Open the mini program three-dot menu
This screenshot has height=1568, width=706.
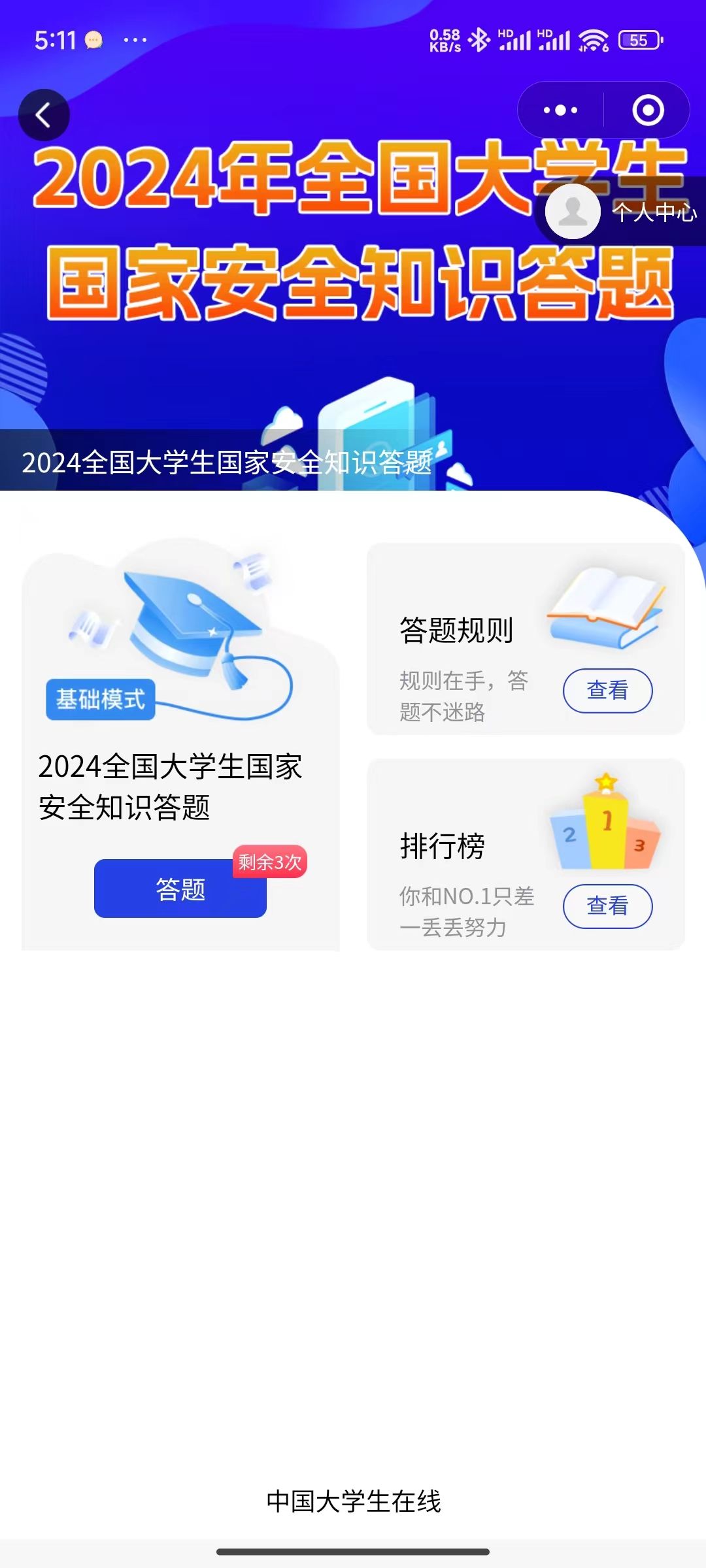pos(561,110)
